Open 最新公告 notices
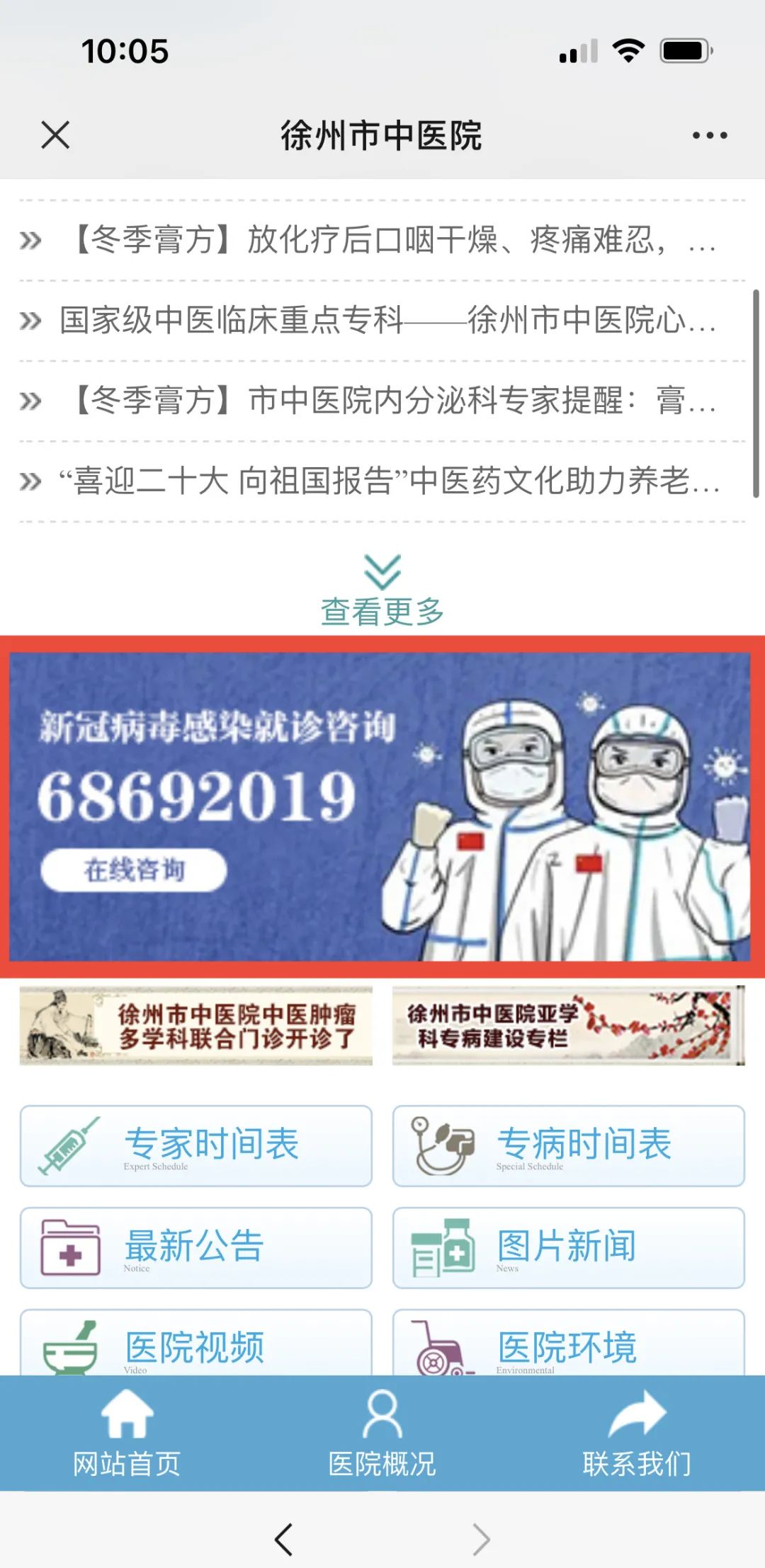 pos(196,1247)
